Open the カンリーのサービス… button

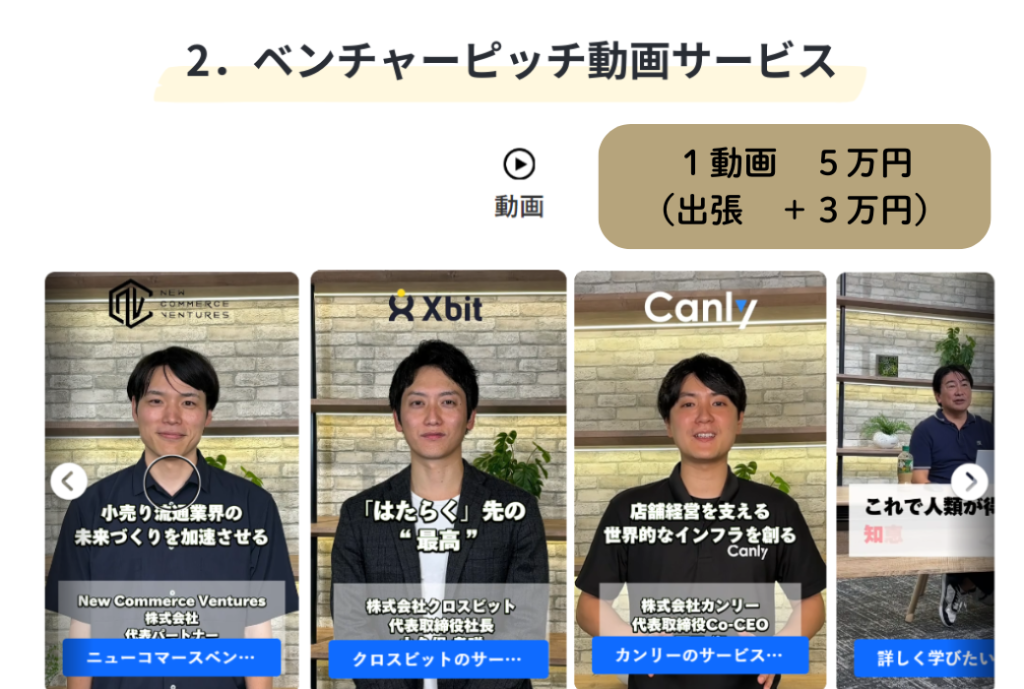click(699, 655)
